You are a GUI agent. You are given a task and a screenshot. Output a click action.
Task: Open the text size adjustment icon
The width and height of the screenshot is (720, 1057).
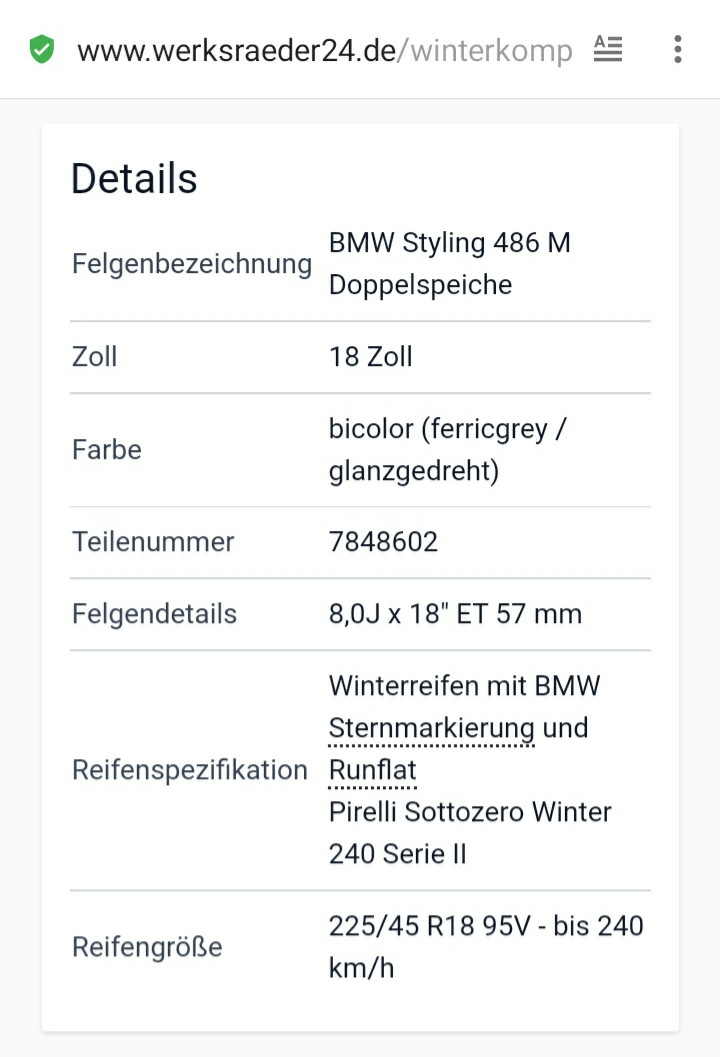[x=607, y=49]
